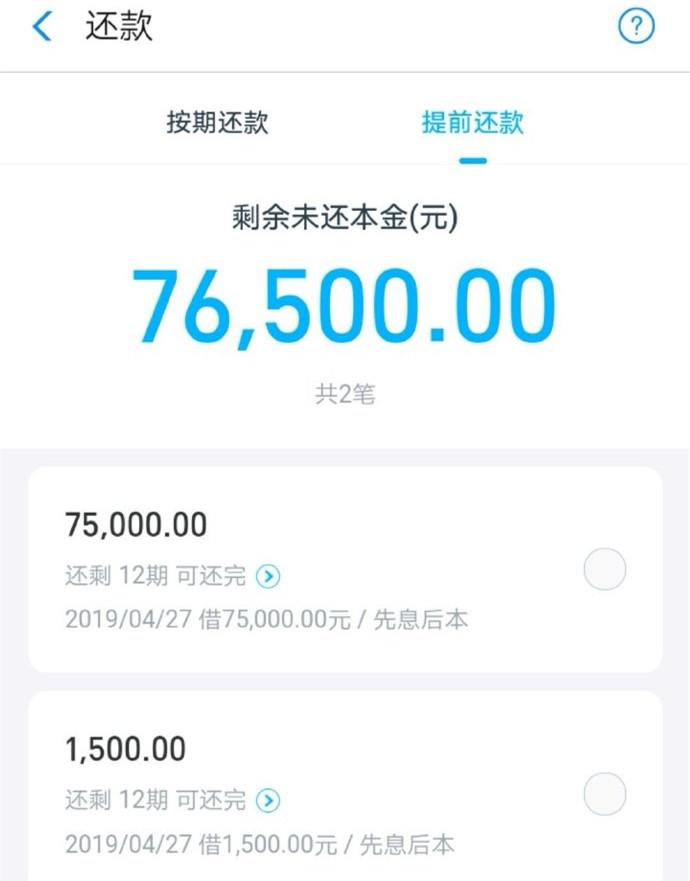Screen dimensions: 690x881
Task: Go back from the 还款 page
Action: click(x=42, y=27)
